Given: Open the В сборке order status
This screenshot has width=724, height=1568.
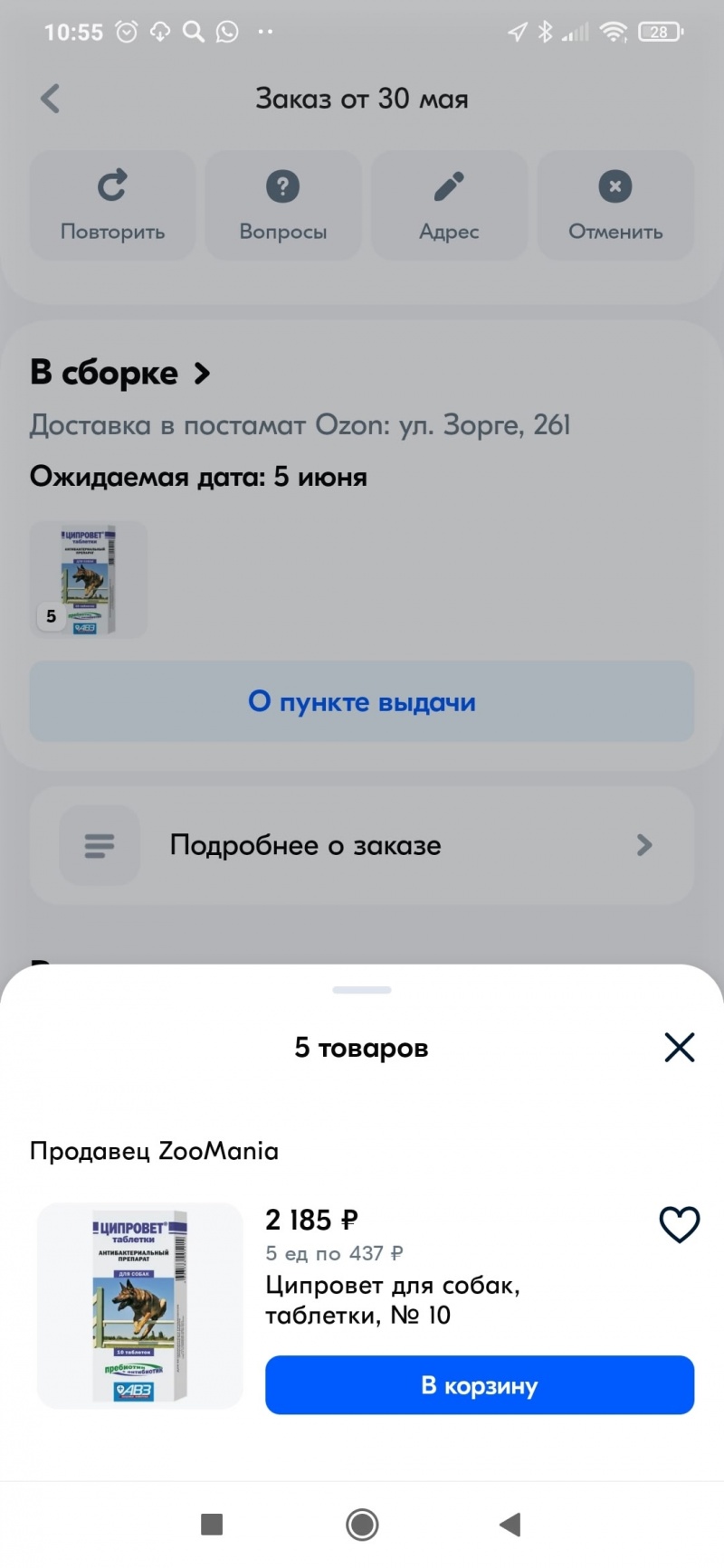Looking at the screenshot, I should coord(119,373).
